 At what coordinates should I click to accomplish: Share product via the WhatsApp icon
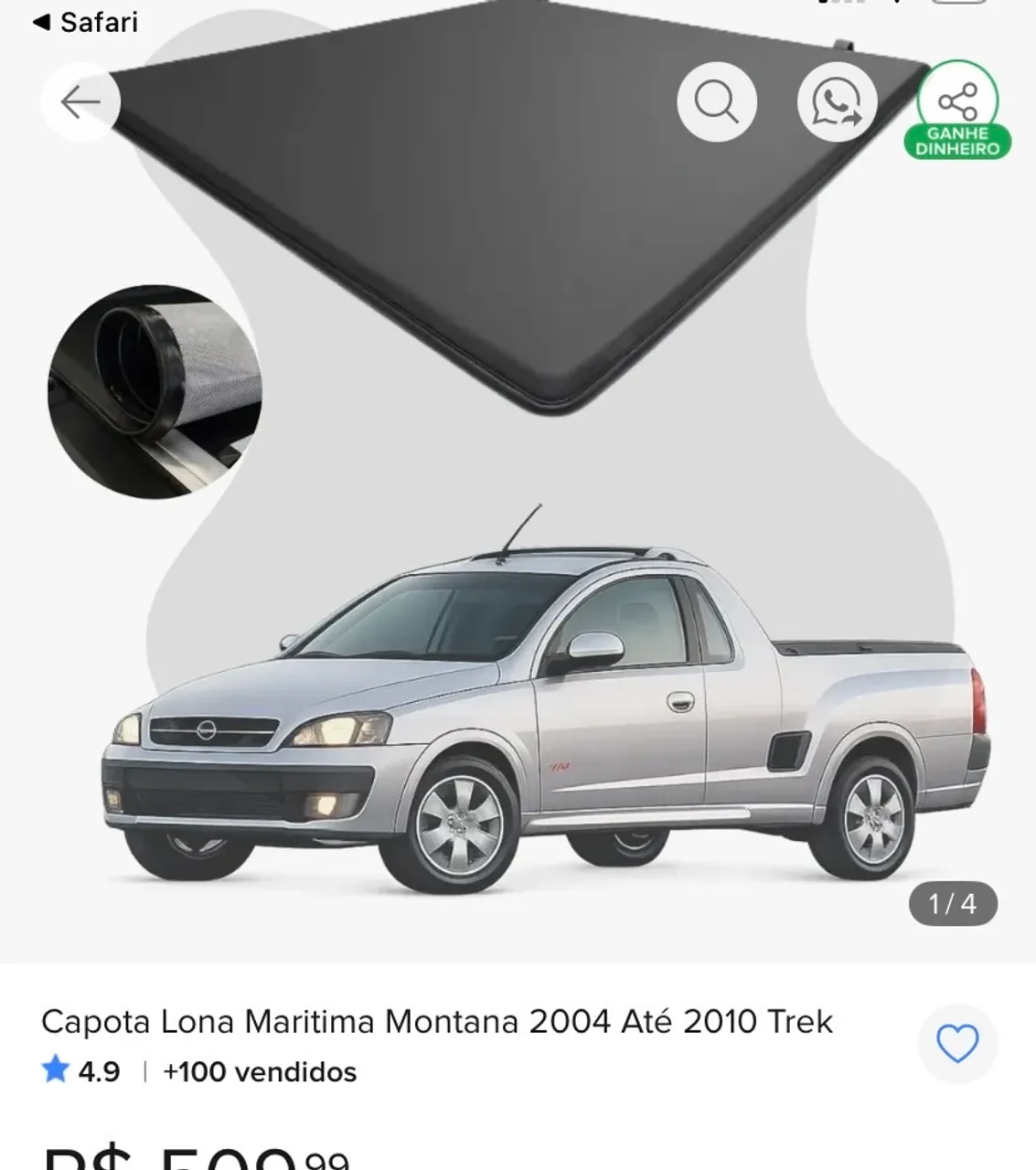(x=837, y=101)
